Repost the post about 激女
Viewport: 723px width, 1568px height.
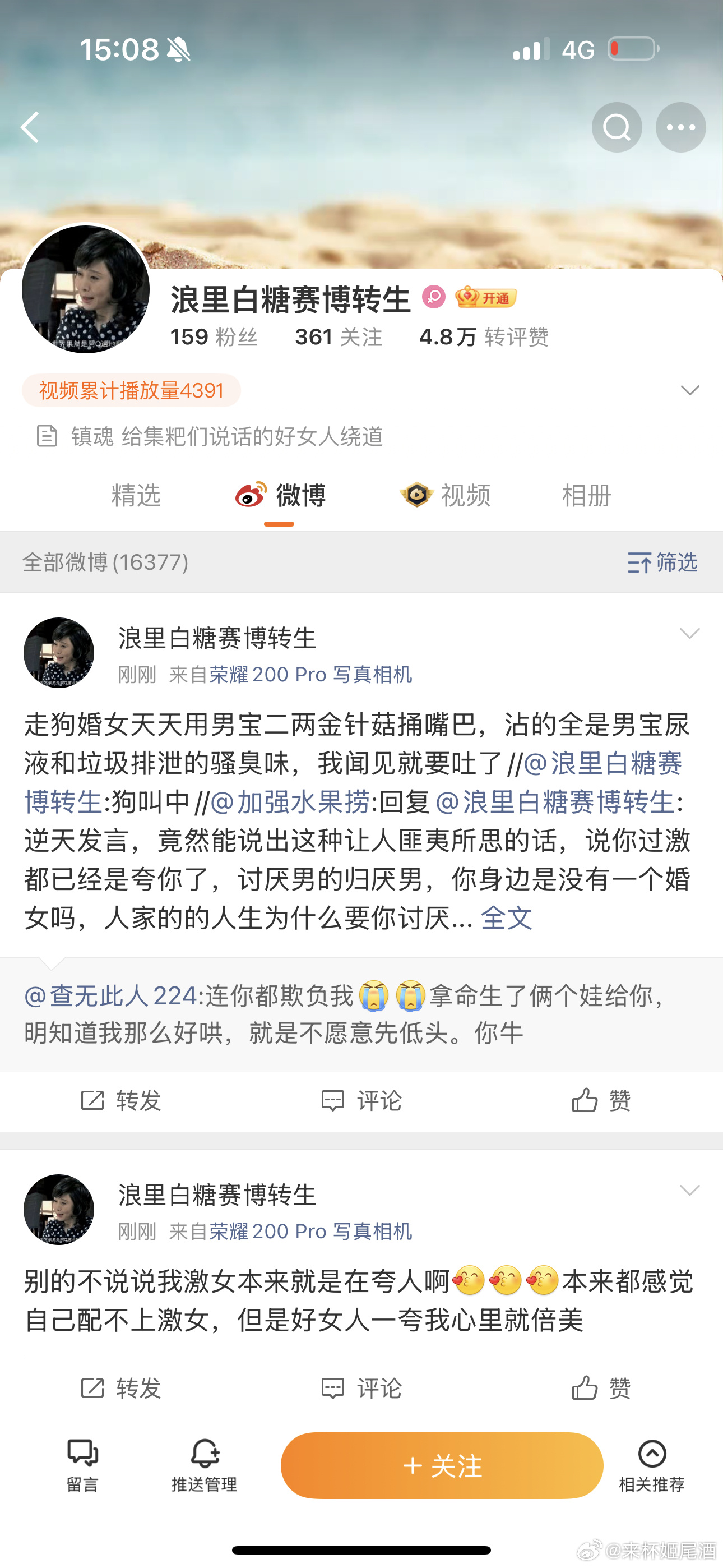(x=121, y=1388)
